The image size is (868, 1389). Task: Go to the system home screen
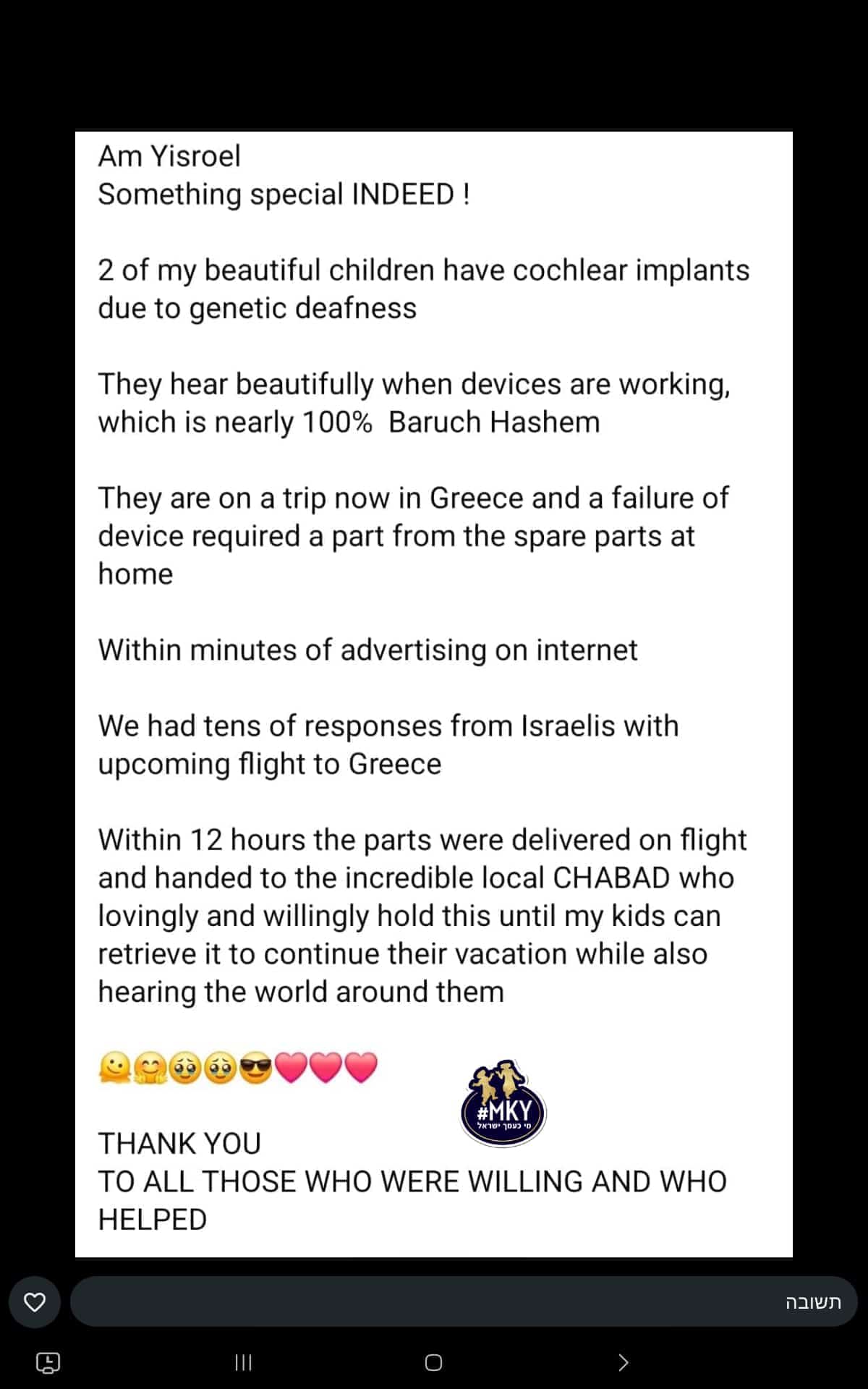[x=433, y=1363]
